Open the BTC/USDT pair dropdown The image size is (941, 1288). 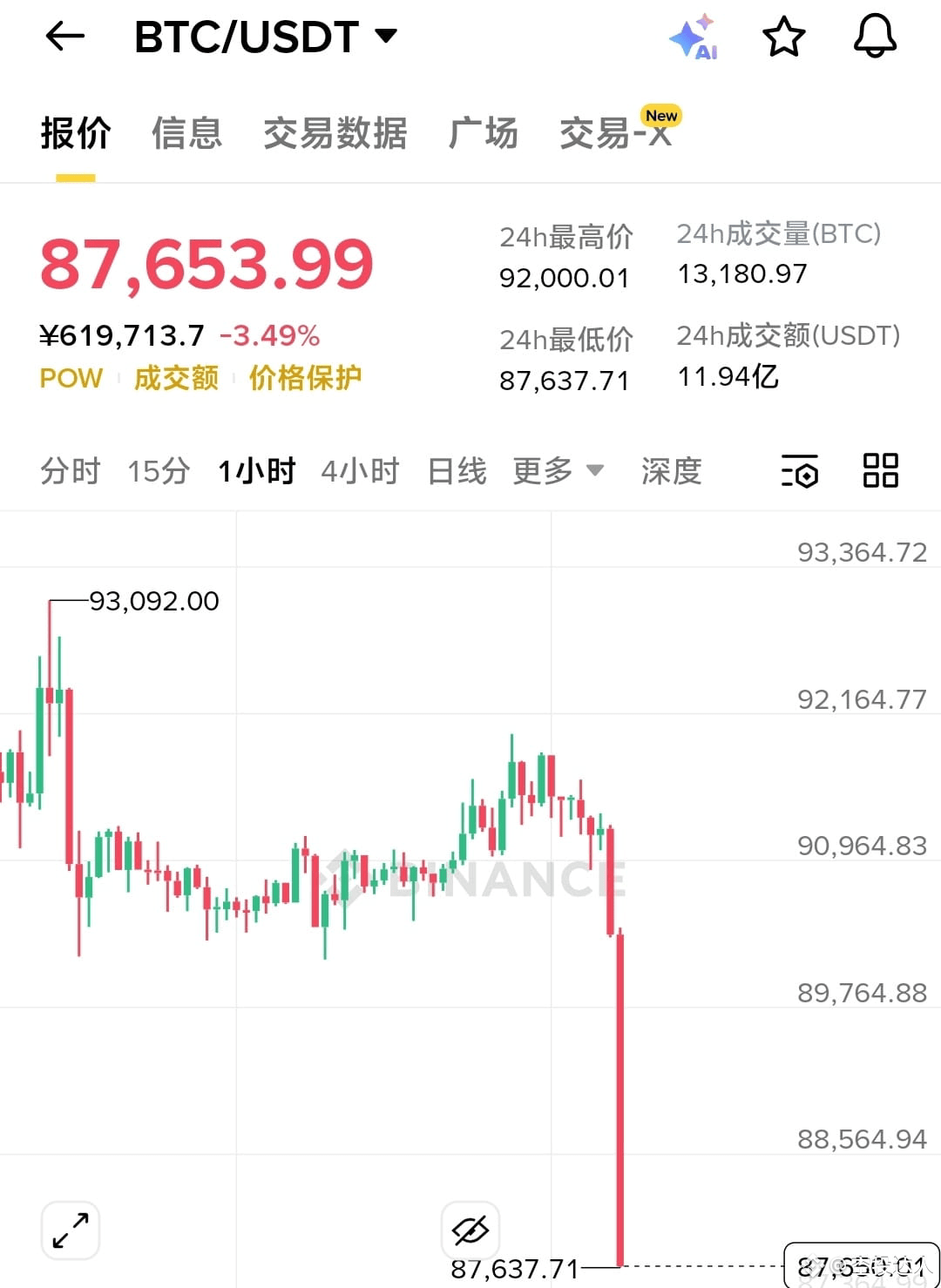pyautogui.click(x=265, y=37)
